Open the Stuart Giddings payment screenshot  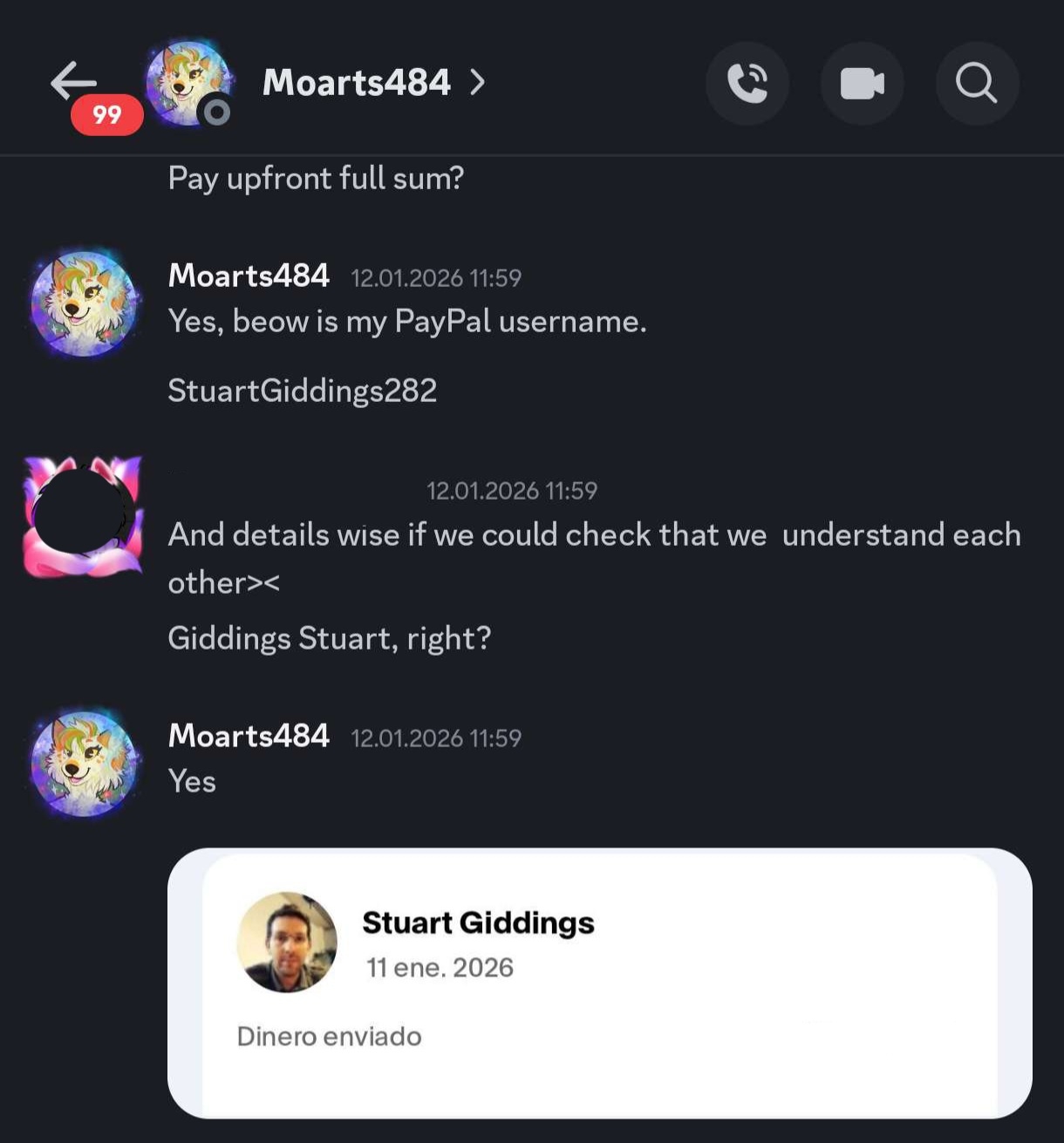(x=599, y=983)
